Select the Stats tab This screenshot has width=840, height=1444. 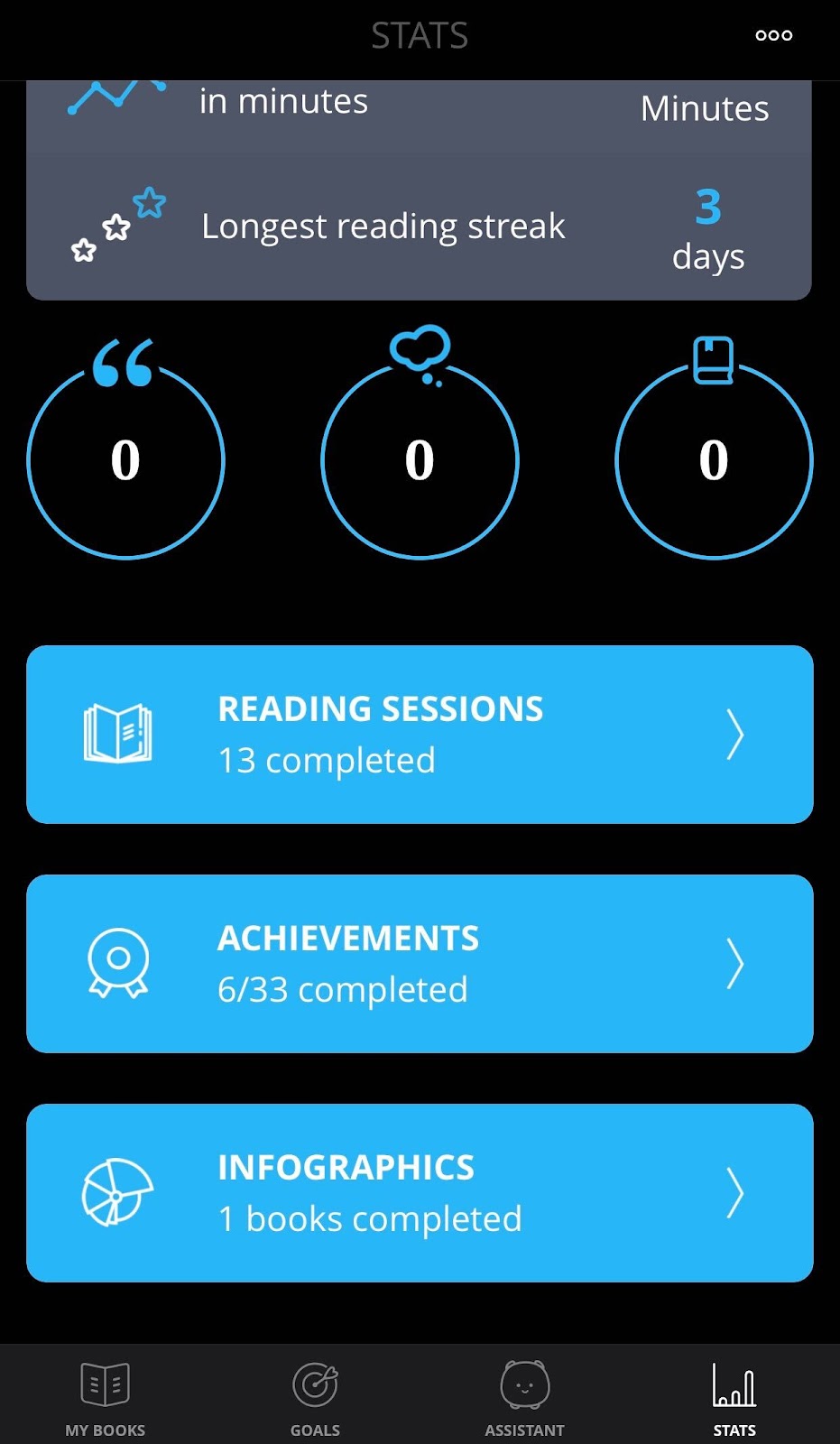[734, 1396]
